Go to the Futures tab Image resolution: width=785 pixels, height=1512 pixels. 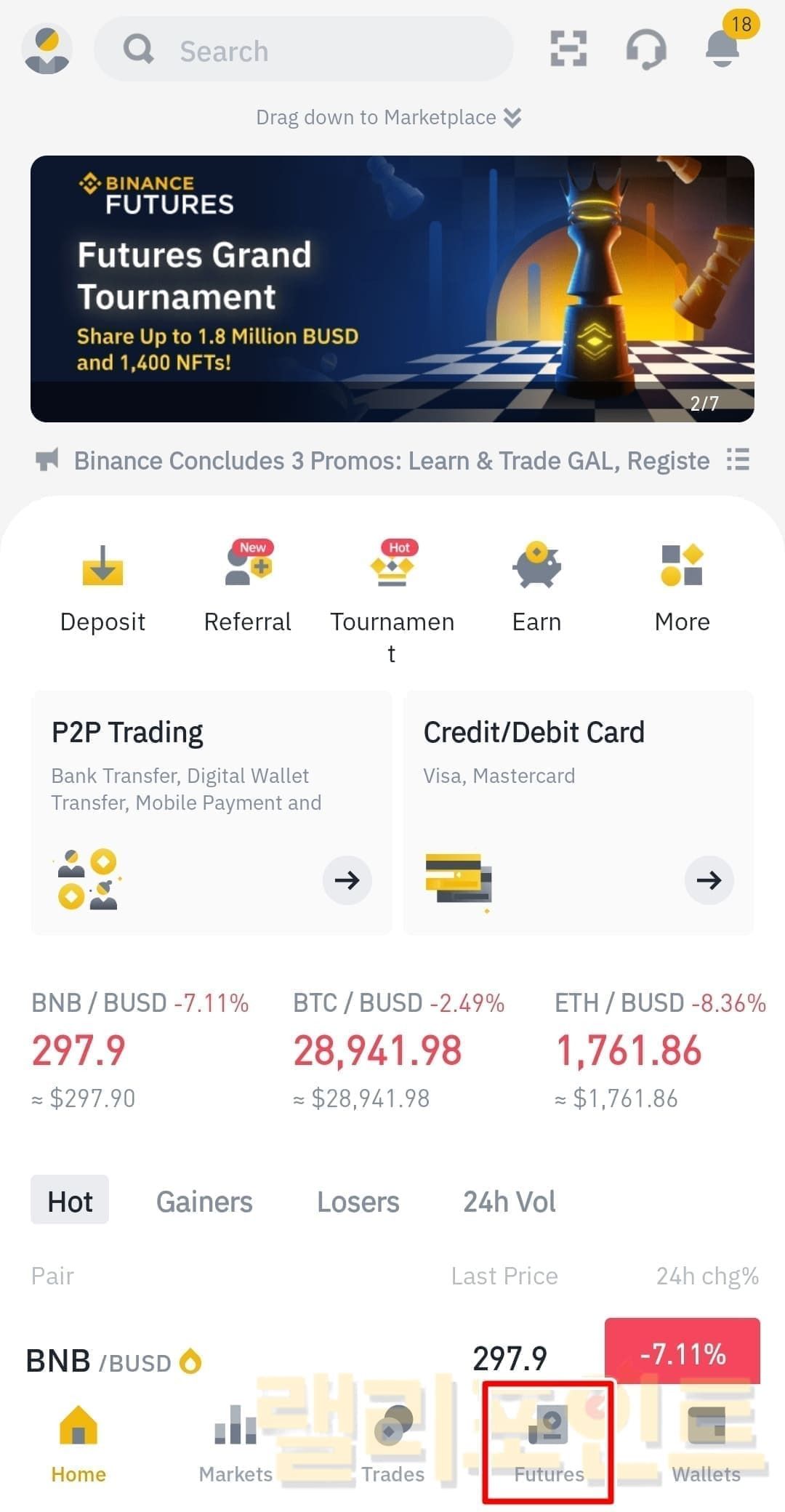[549, 1443]
